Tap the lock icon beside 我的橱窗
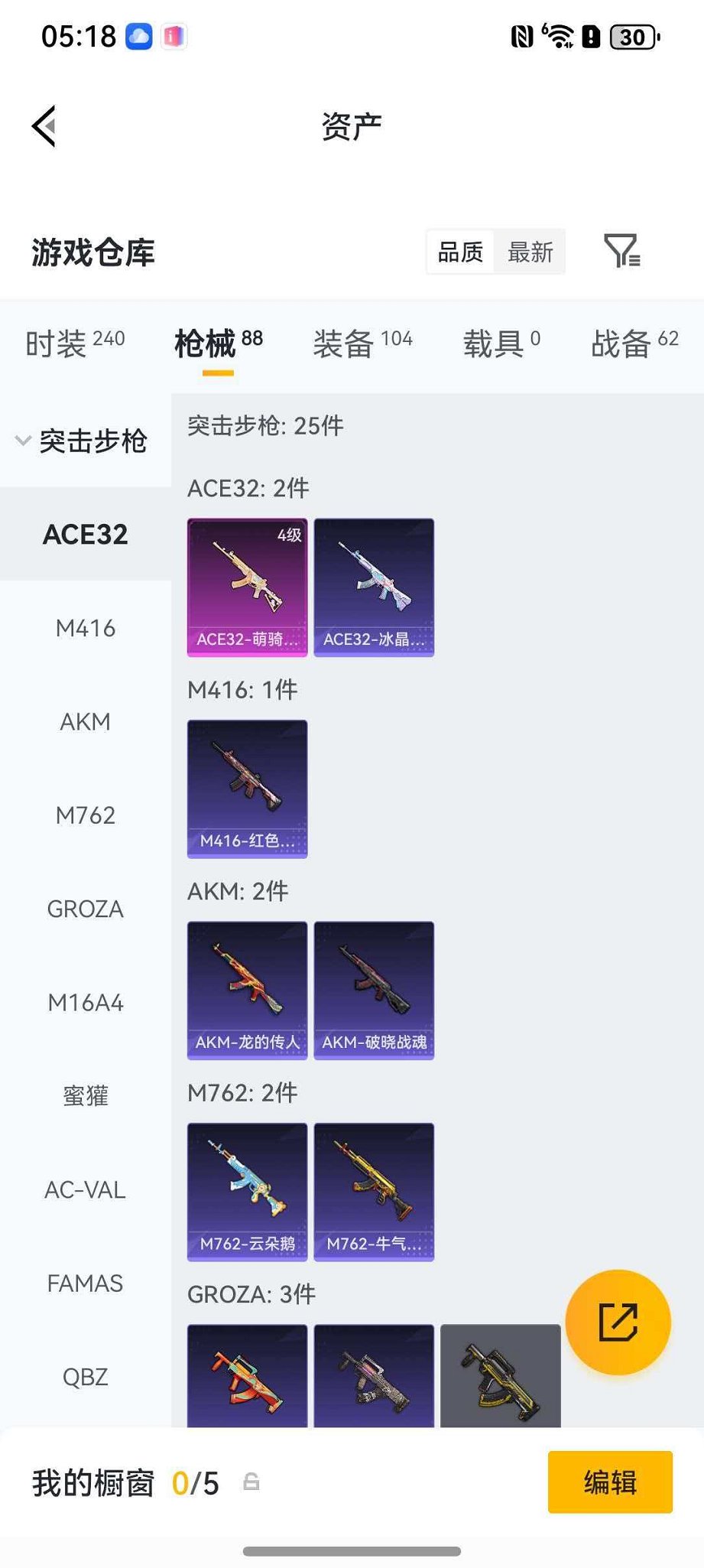Viewport: 704px width, 1568px height. pos(252,1482)
